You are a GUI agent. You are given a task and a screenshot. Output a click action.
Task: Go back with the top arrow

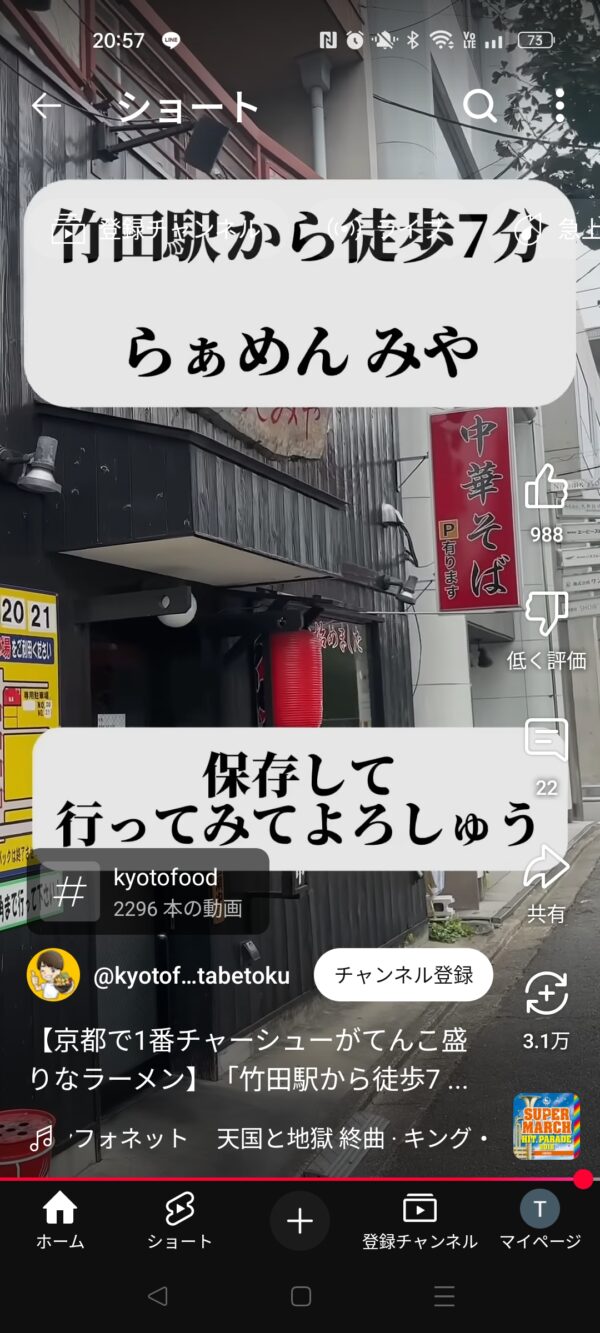click(x=46, y=106)
